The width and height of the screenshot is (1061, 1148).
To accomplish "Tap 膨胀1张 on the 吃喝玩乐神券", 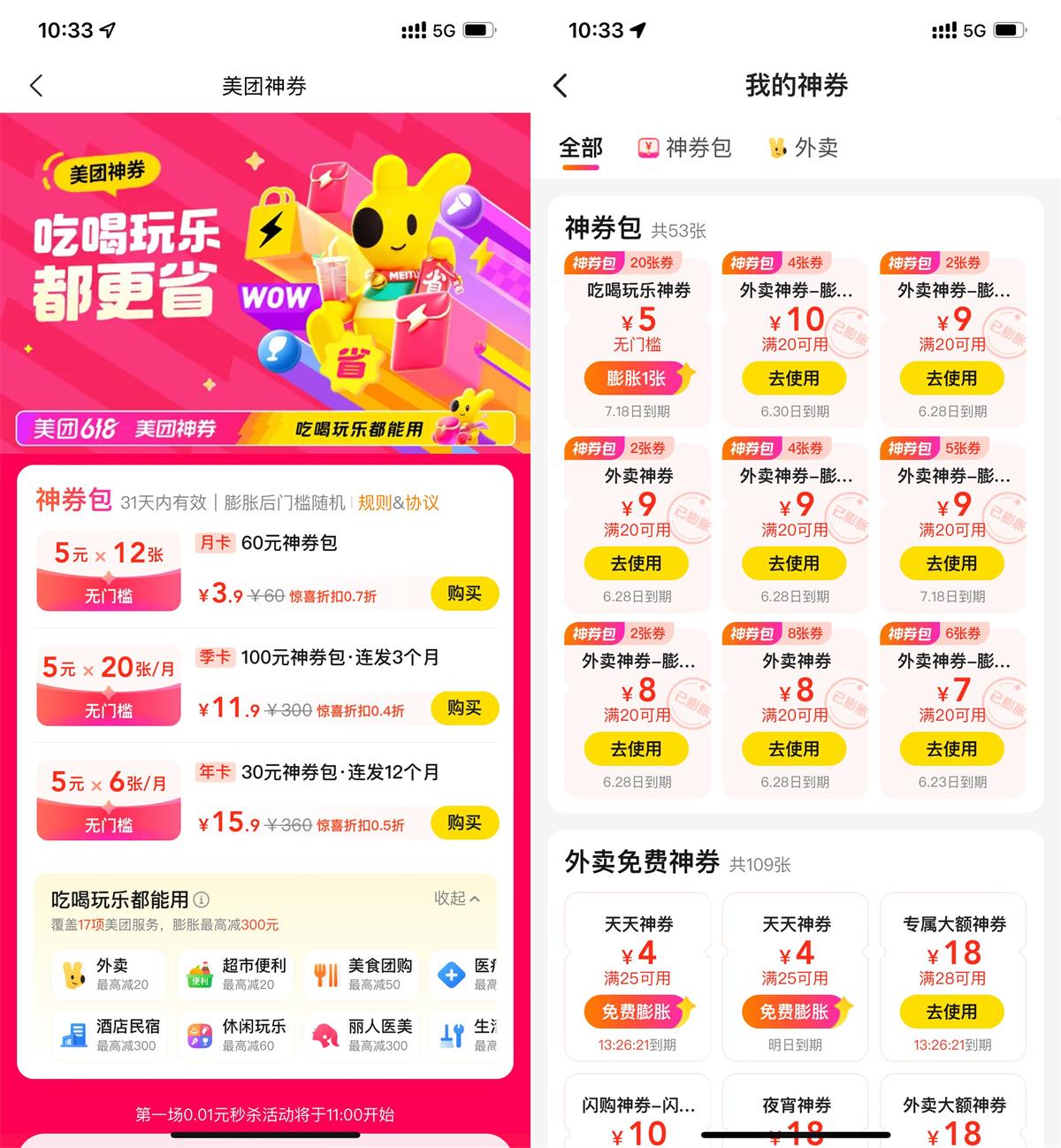I will (637, 379).
